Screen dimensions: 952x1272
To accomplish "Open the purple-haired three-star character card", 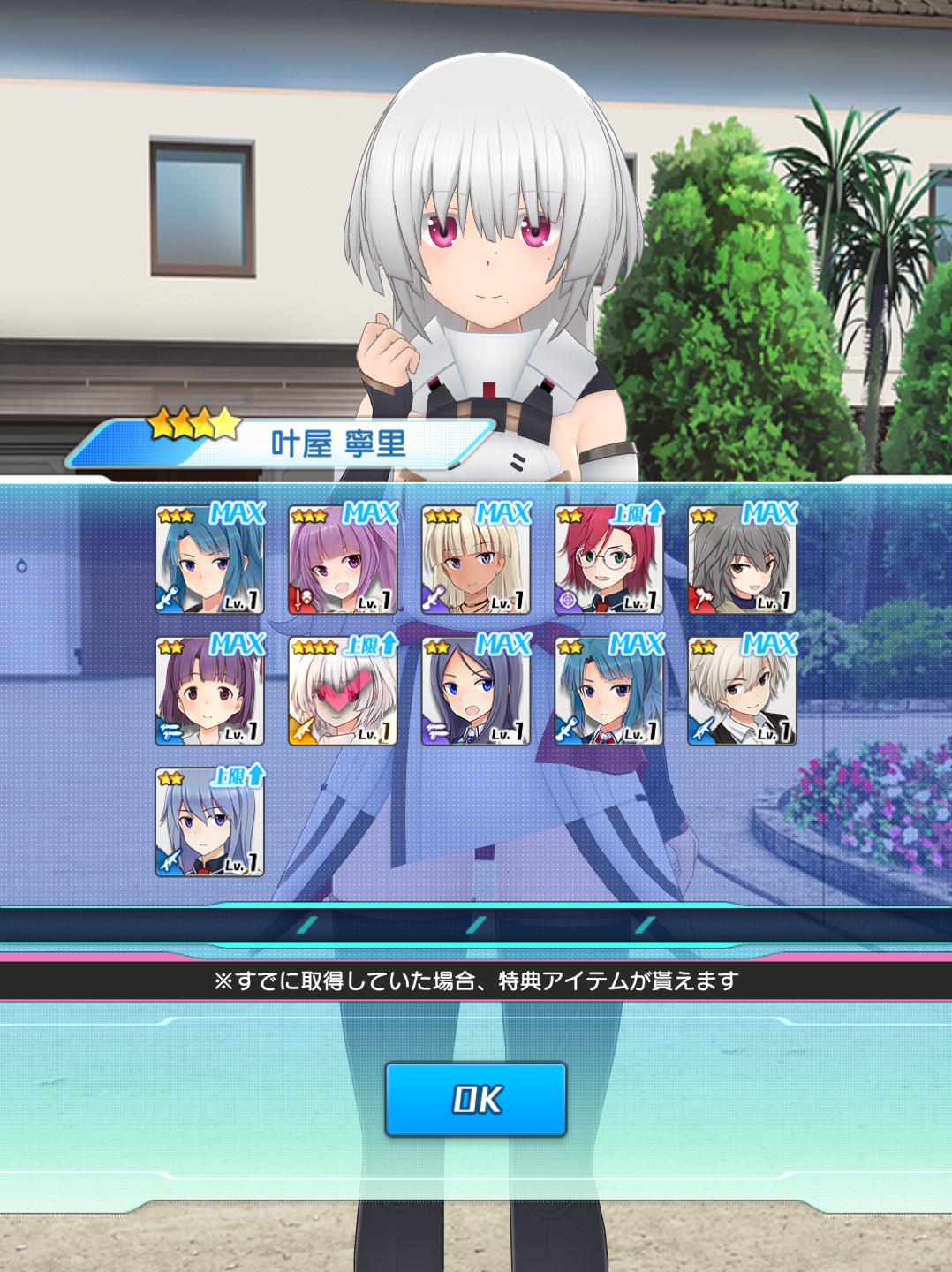I will pyautogui.click(x=343, y=560).
